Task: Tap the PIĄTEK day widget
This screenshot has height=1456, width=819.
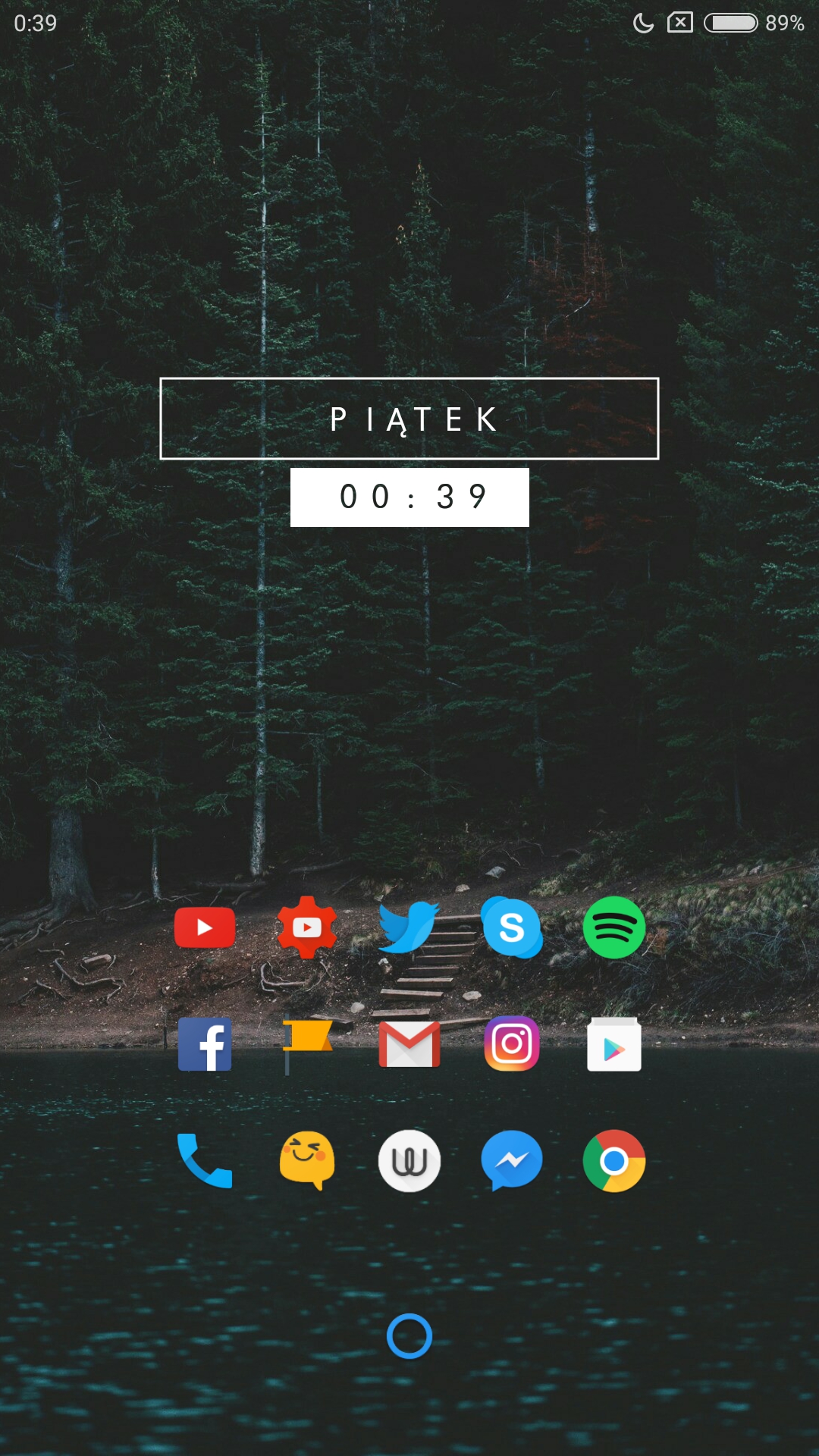Action: pyautogui.click(x=409, y=419)
